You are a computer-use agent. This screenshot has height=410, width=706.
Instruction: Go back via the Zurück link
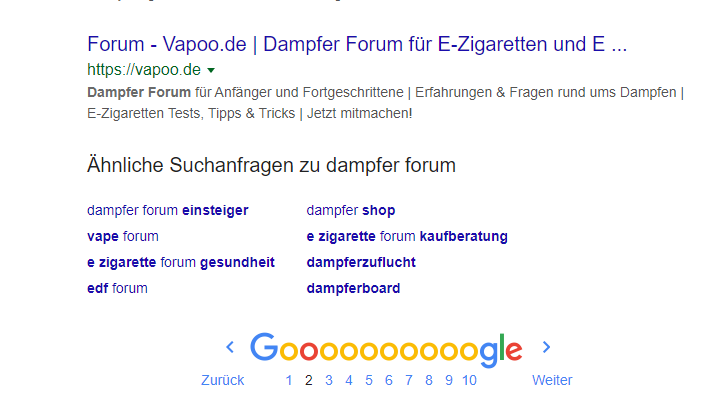pos(222,380)
